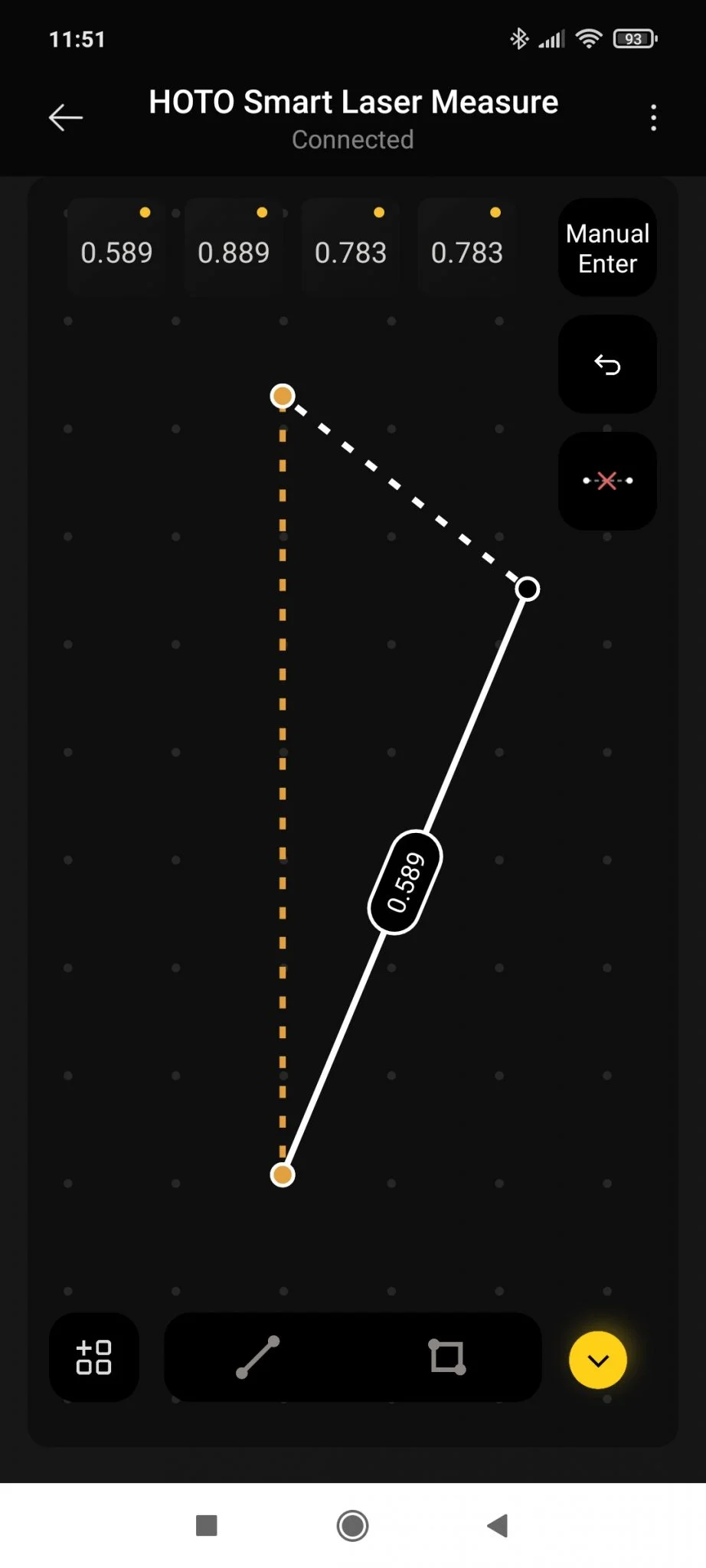Open the add-widgets grid button
This screenshot has height=1568, width=706.
click(94, 1357)
